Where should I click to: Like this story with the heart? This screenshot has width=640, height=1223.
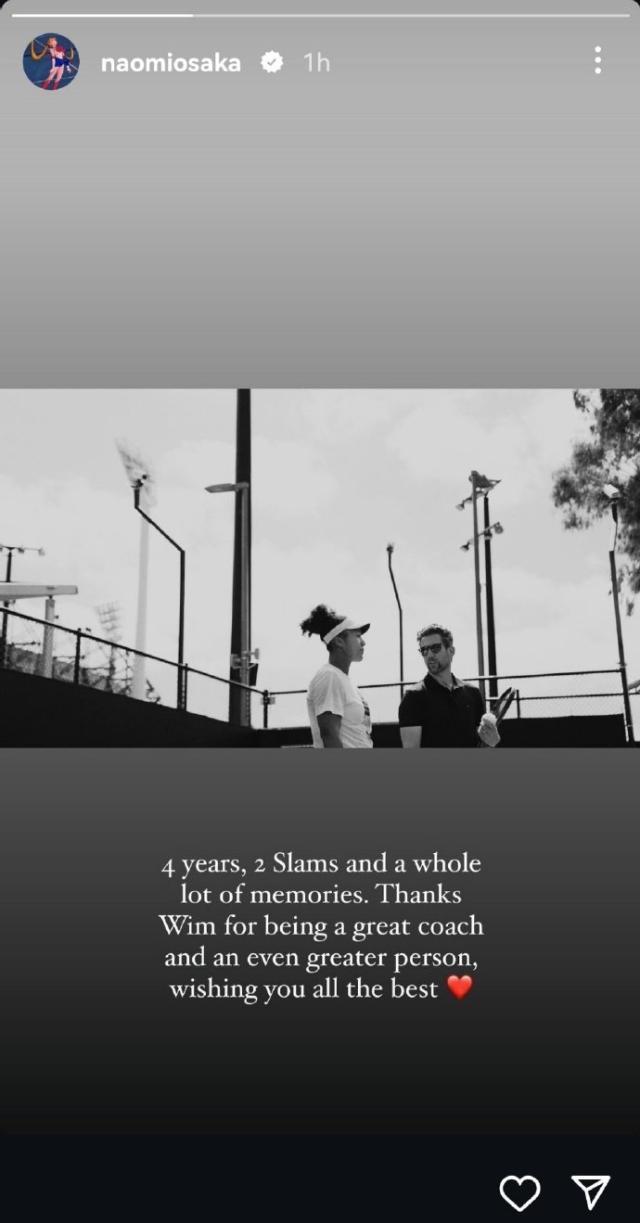519,1192
